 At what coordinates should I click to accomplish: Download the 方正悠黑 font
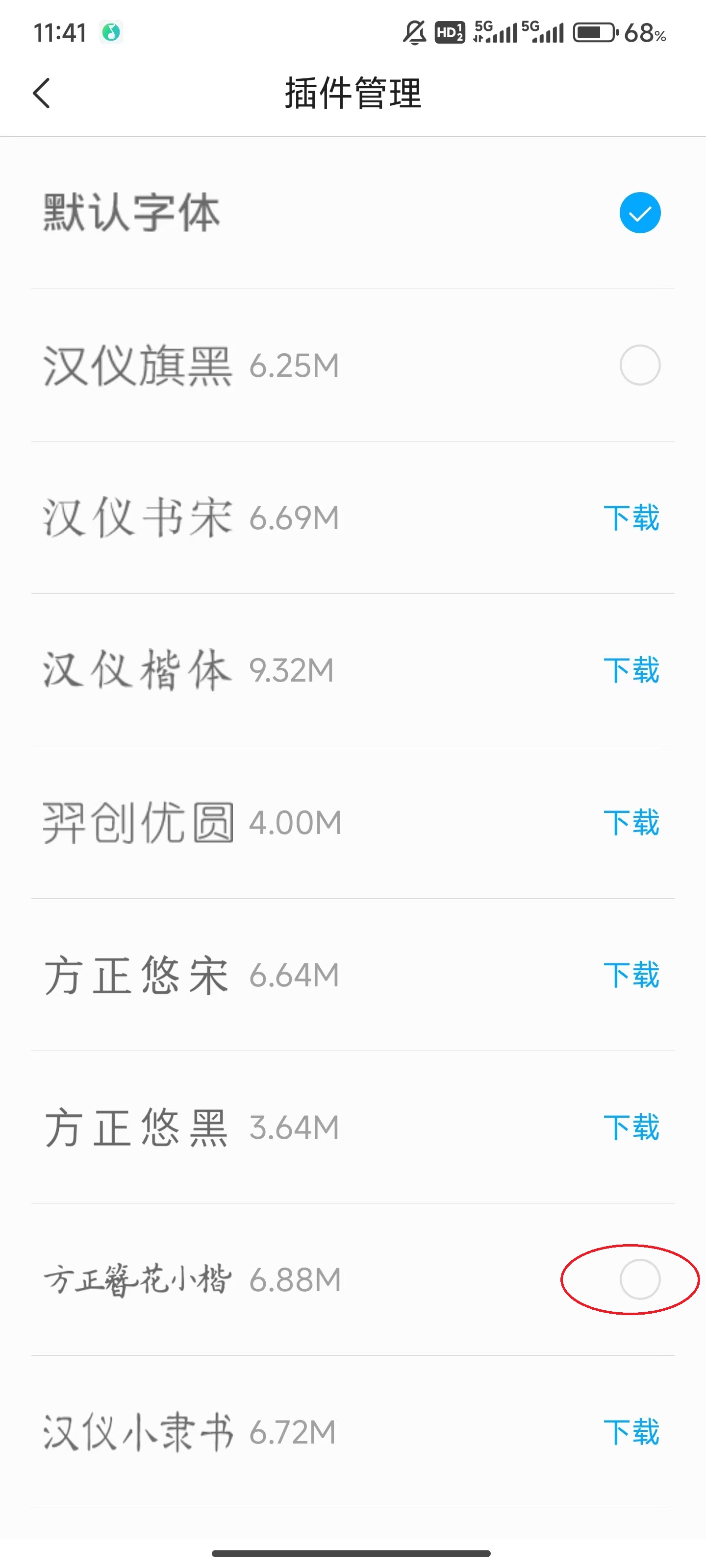631,1127
